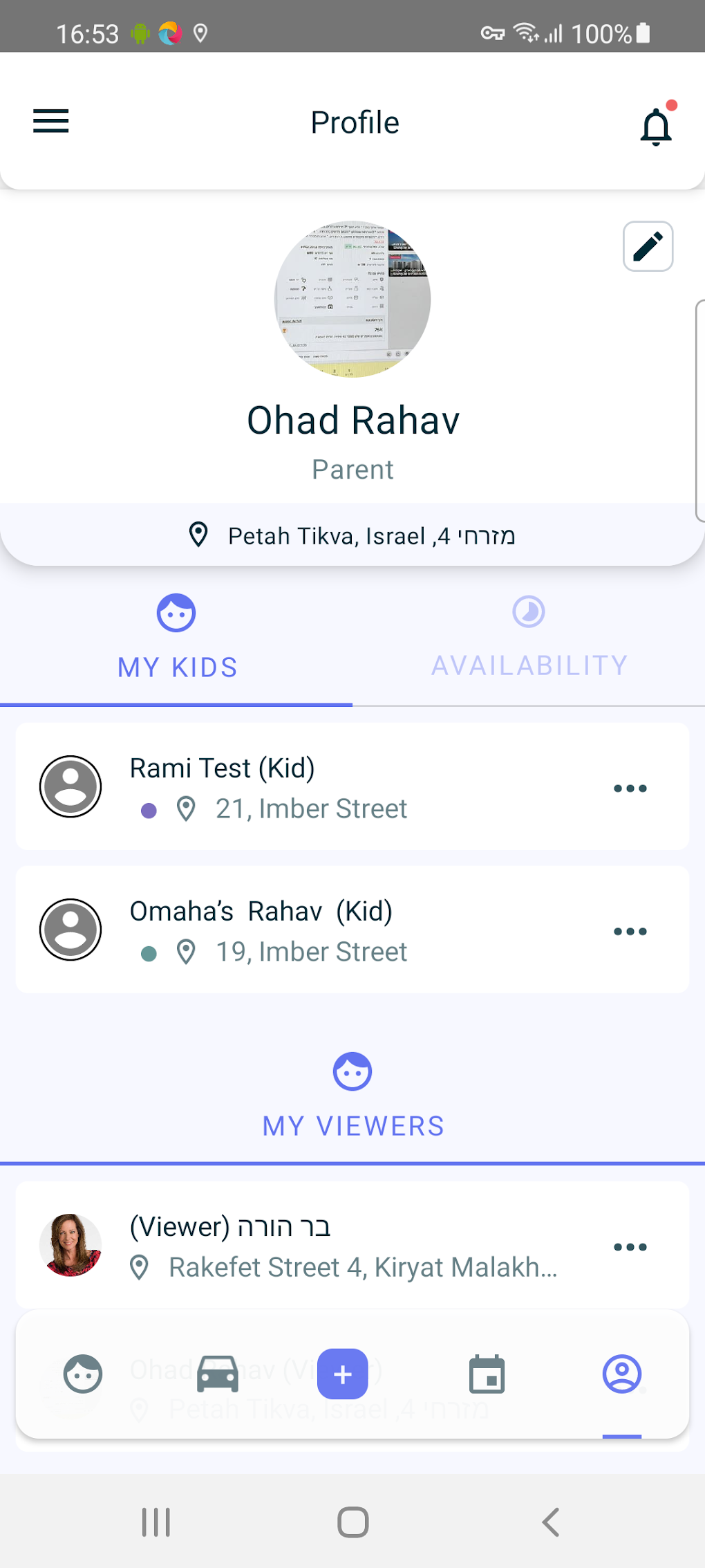Screen dimensions: 705x1568
Task: Open the notifications bell
Action: click(x=655, y=127)
